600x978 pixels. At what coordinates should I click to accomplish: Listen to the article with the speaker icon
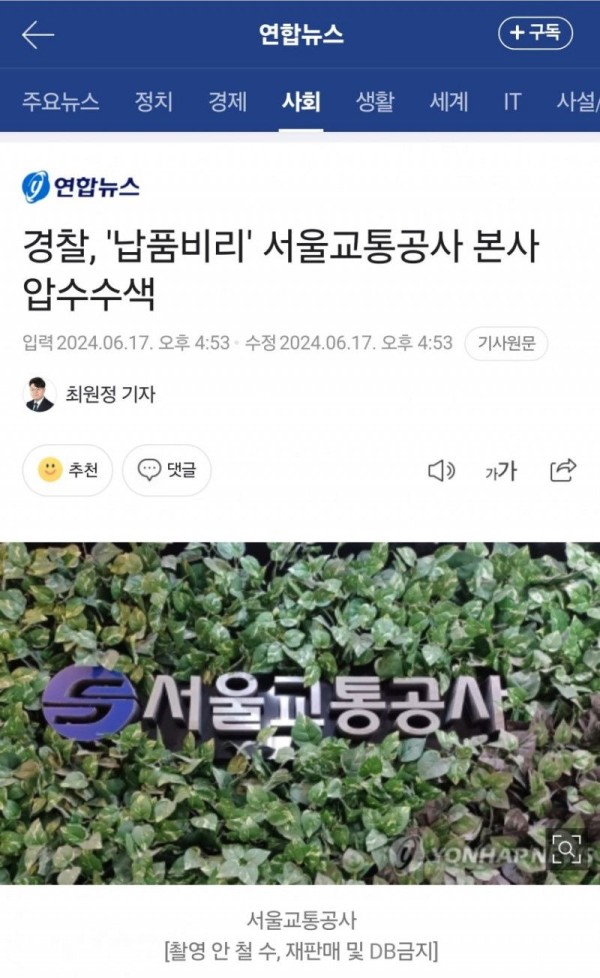tap(441, 470)
